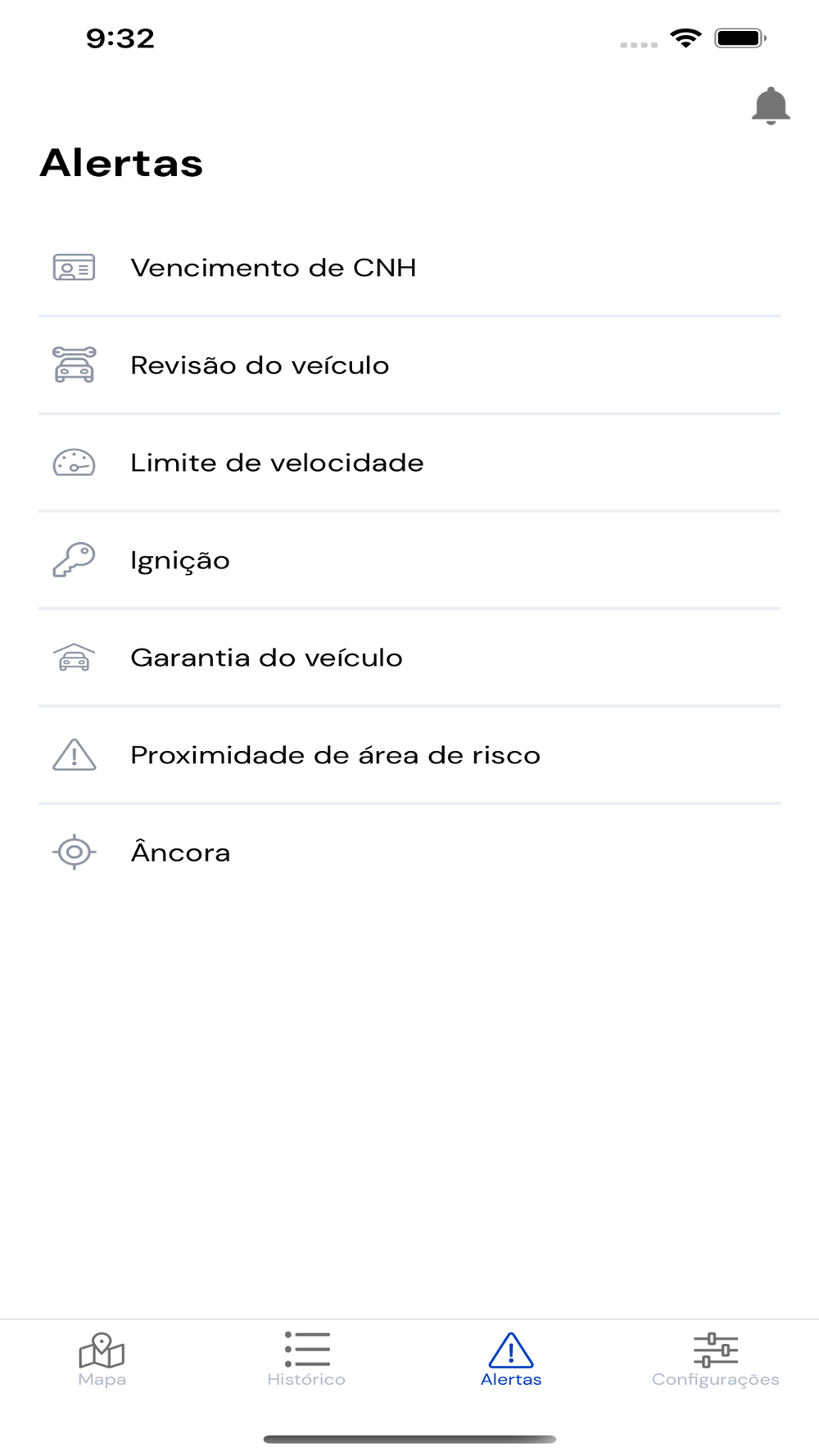The image size is (819, 1456).
Task: Tap the Alertas tab
Action: coord(511,1359)
